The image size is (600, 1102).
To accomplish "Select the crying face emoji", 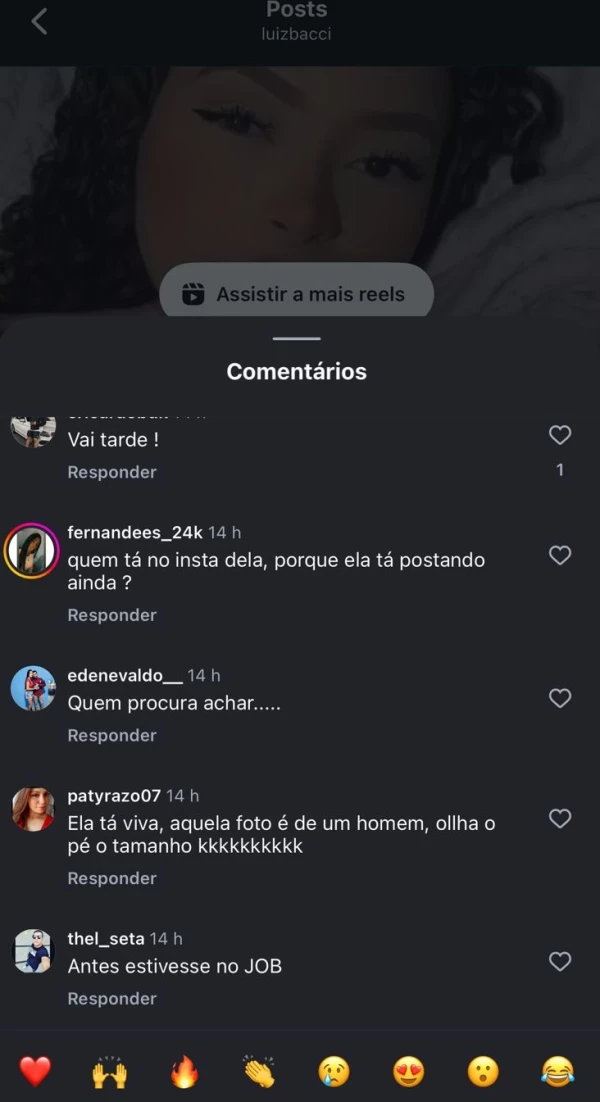I will point(334,1072).
